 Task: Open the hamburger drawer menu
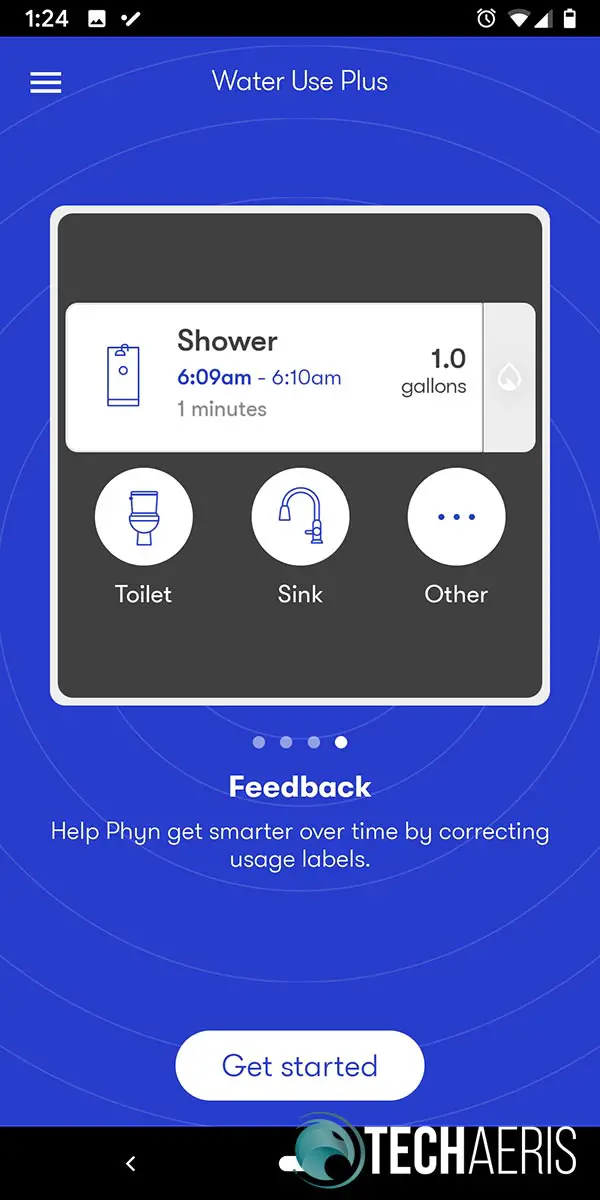[46, 82]
